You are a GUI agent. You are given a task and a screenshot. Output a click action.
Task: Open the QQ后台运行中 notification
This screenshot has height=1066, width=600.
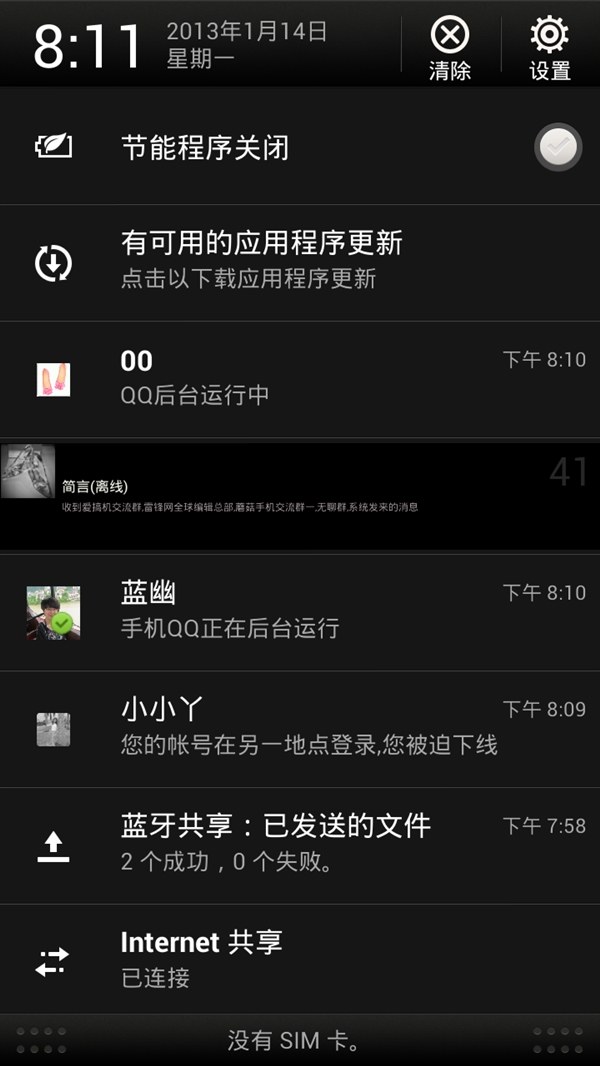300,378
